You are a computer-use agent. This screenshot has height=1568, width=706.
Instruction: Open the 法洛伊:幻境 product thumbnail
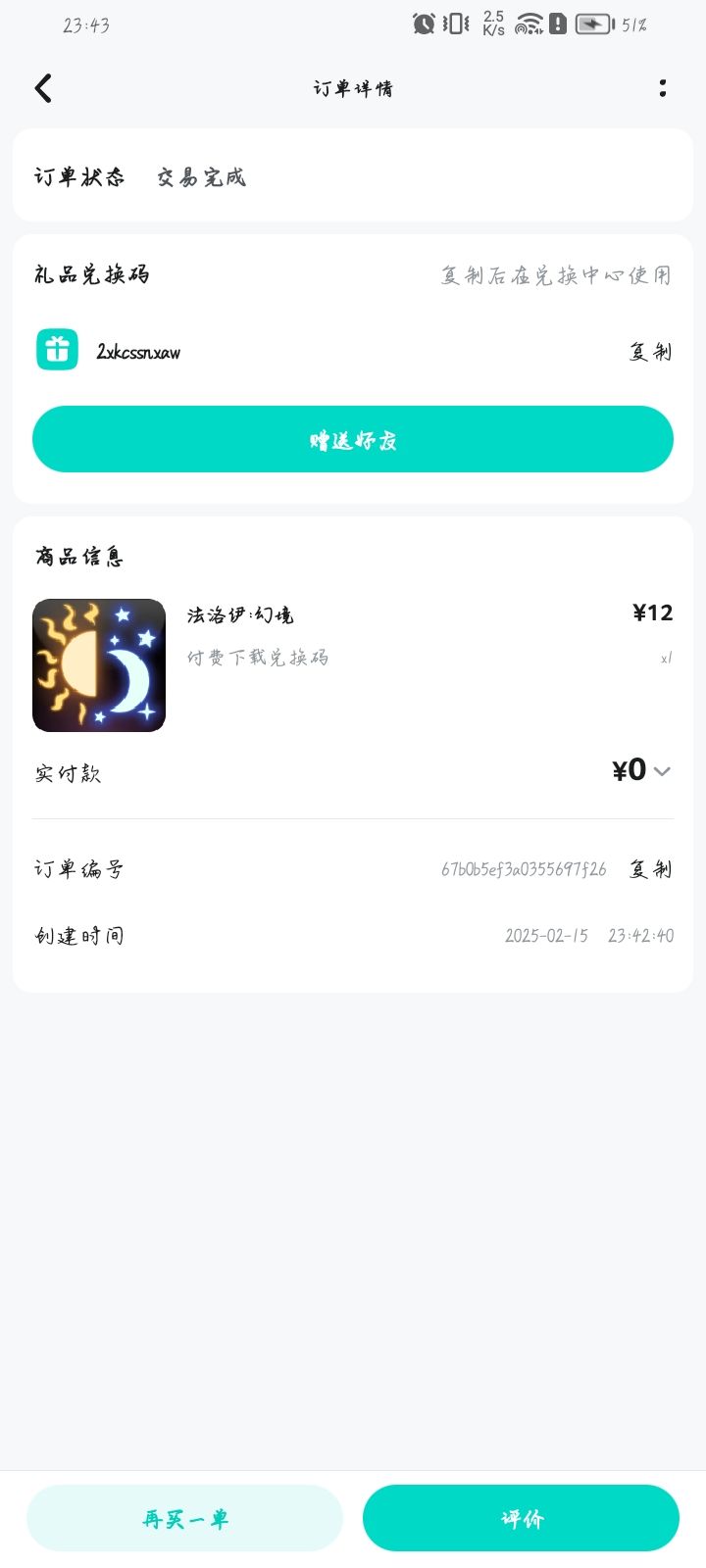click(99, 665)
